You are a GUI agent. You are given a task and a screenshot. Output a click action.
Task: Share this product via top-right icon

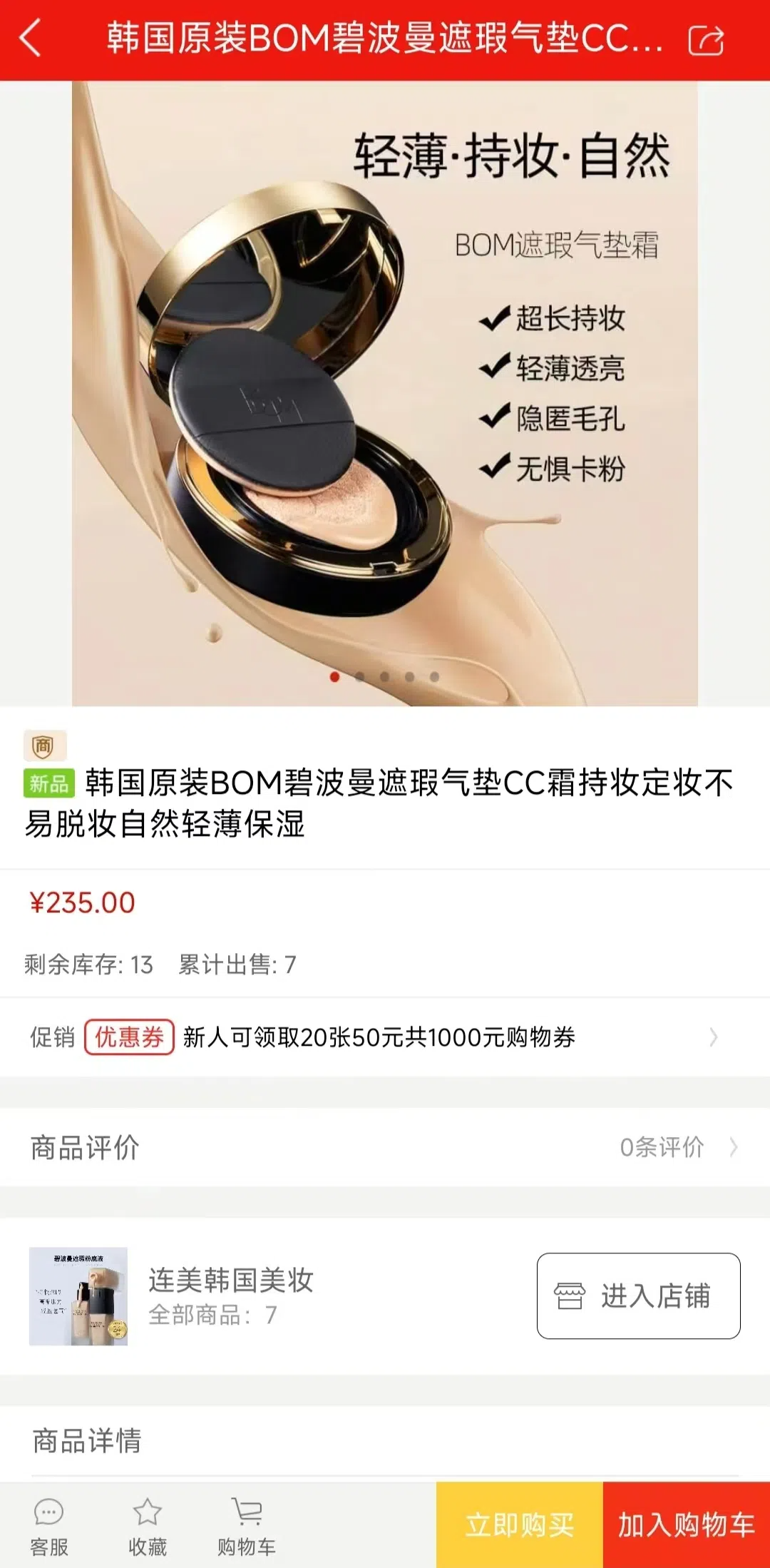click(x=706, y=40)
